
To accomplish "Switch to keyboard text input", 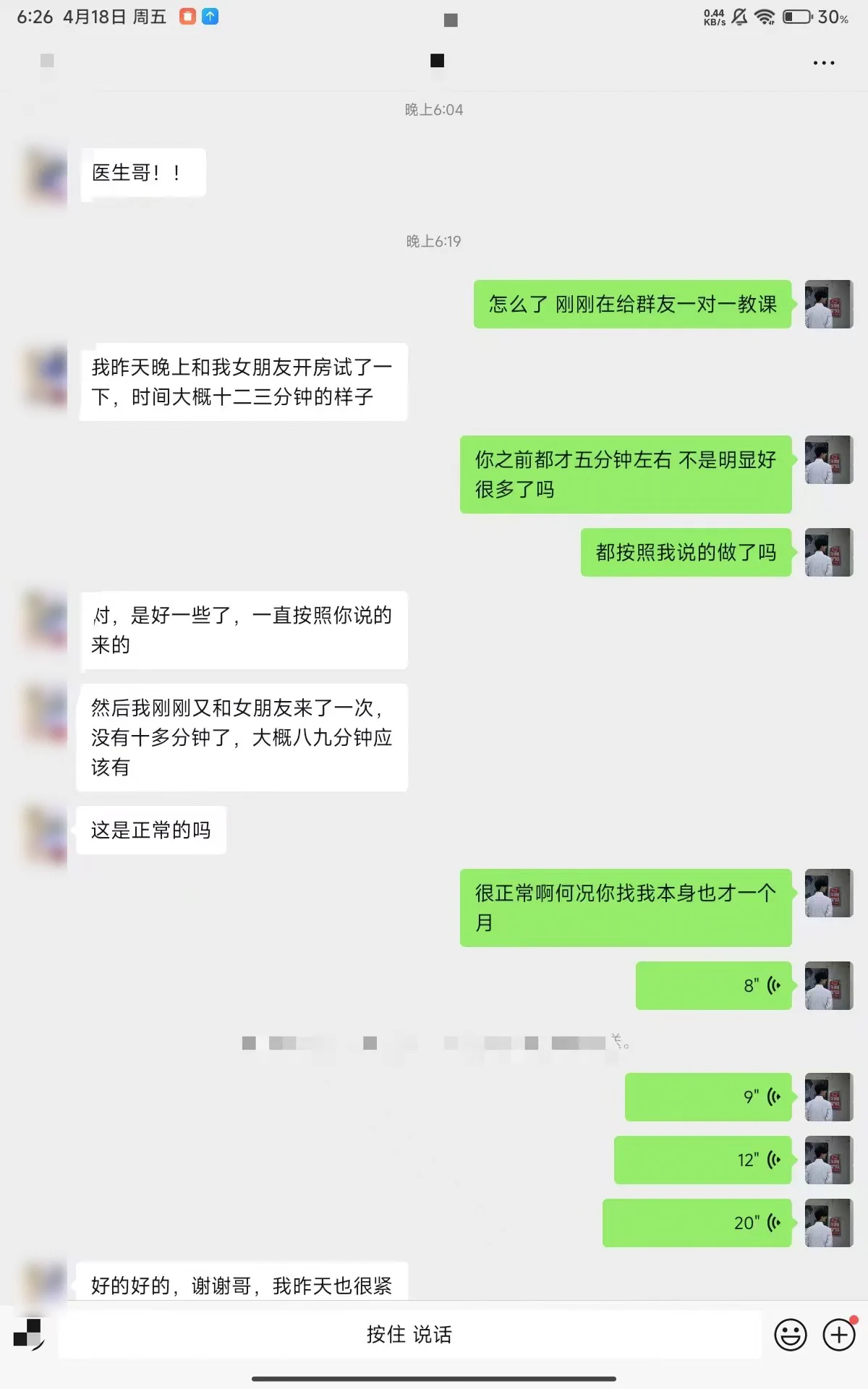I will tap(29, 1335).
